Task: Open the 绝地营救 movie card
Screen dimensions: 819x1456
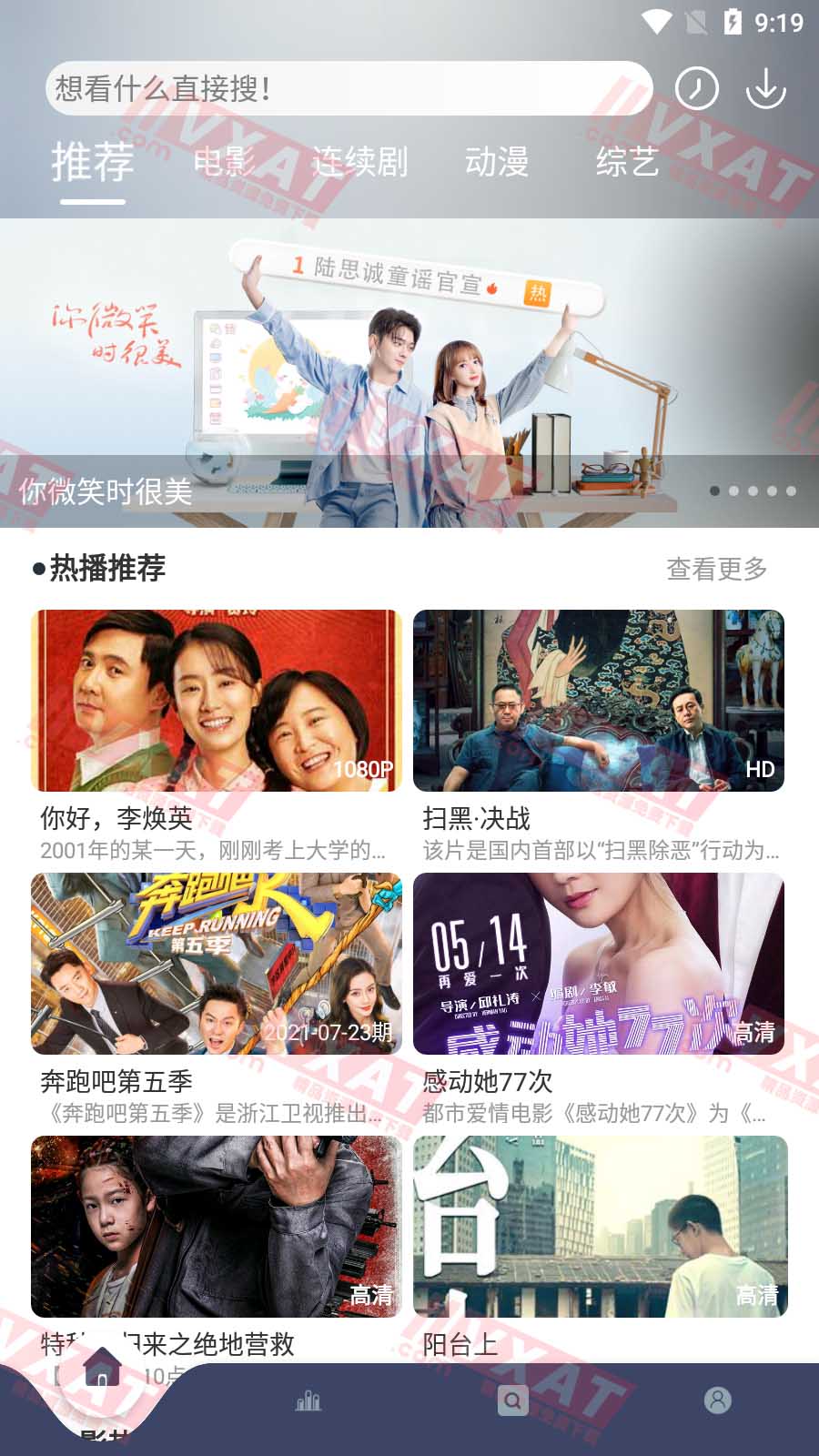Action: tap(217, 1227)
